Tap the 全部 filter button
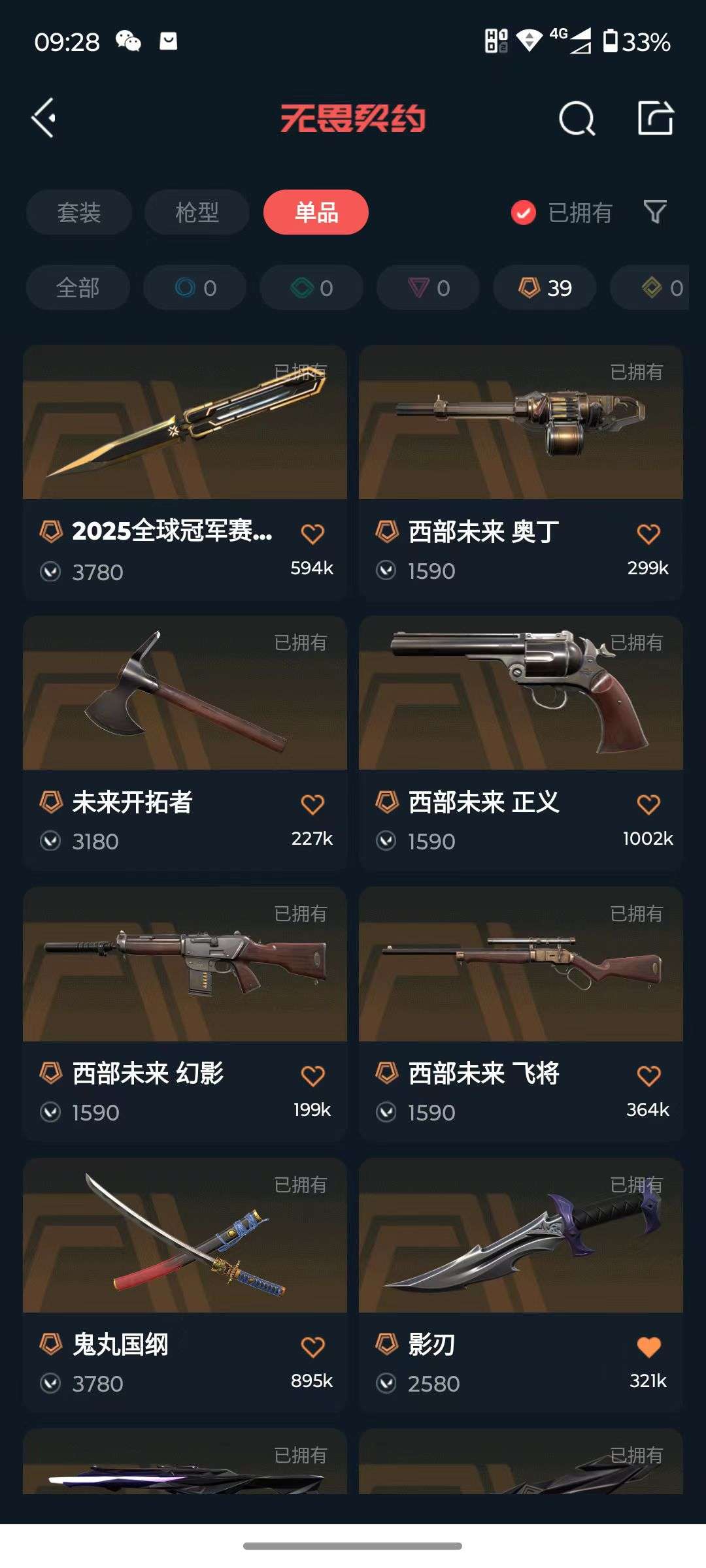Viewport: 706px width, 1568px height. tap(78, 287)
